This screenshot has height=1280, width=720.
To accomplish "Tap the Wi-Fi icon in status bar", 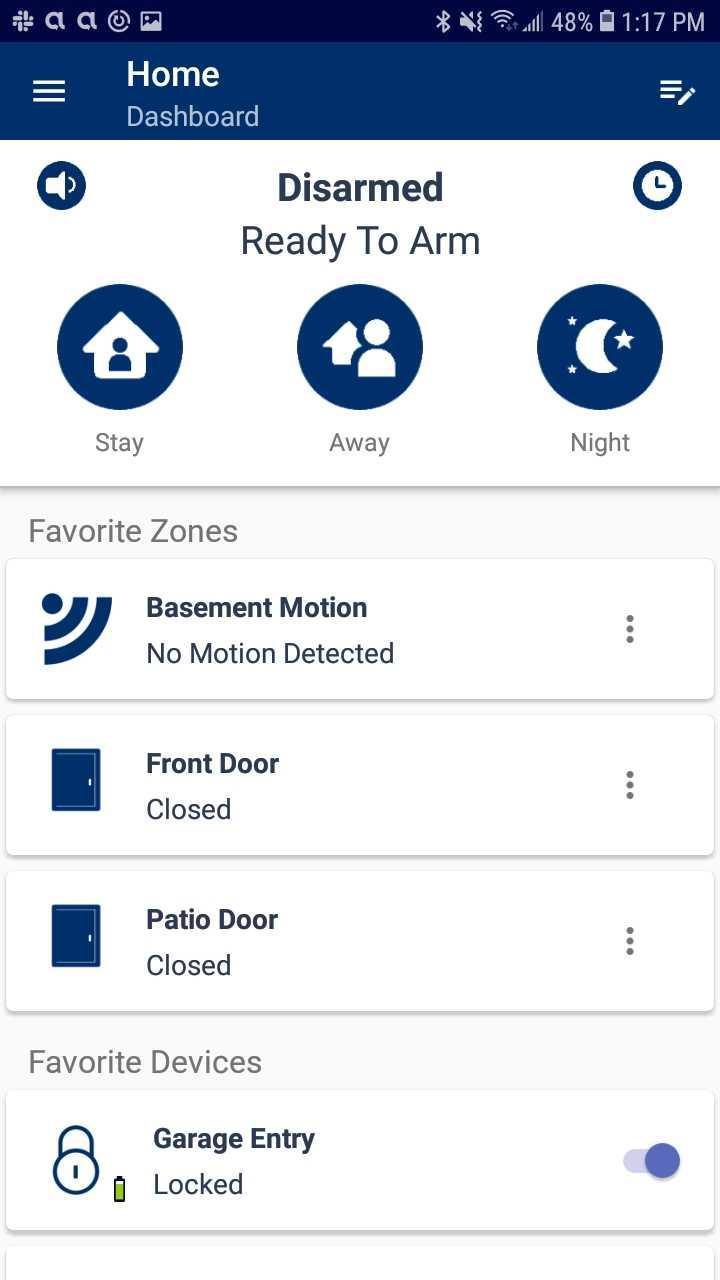I will [504, 18].
